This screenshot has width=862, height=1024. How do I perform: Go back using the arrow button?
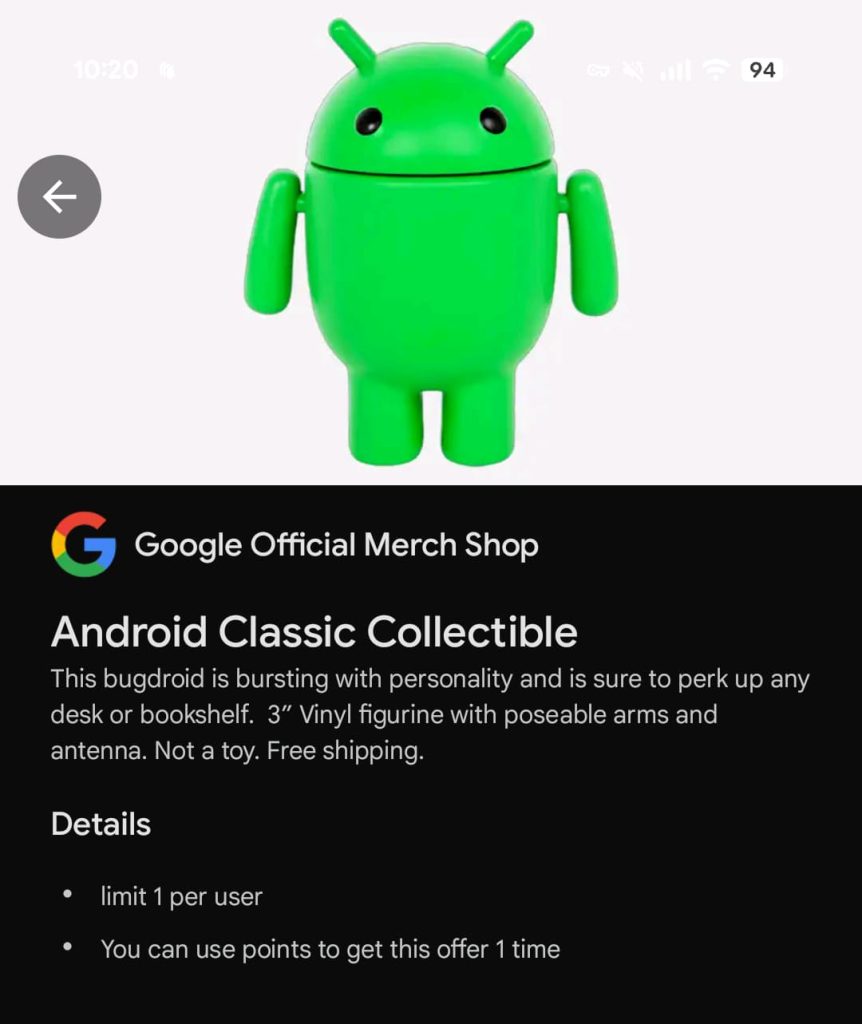point(59,197)
